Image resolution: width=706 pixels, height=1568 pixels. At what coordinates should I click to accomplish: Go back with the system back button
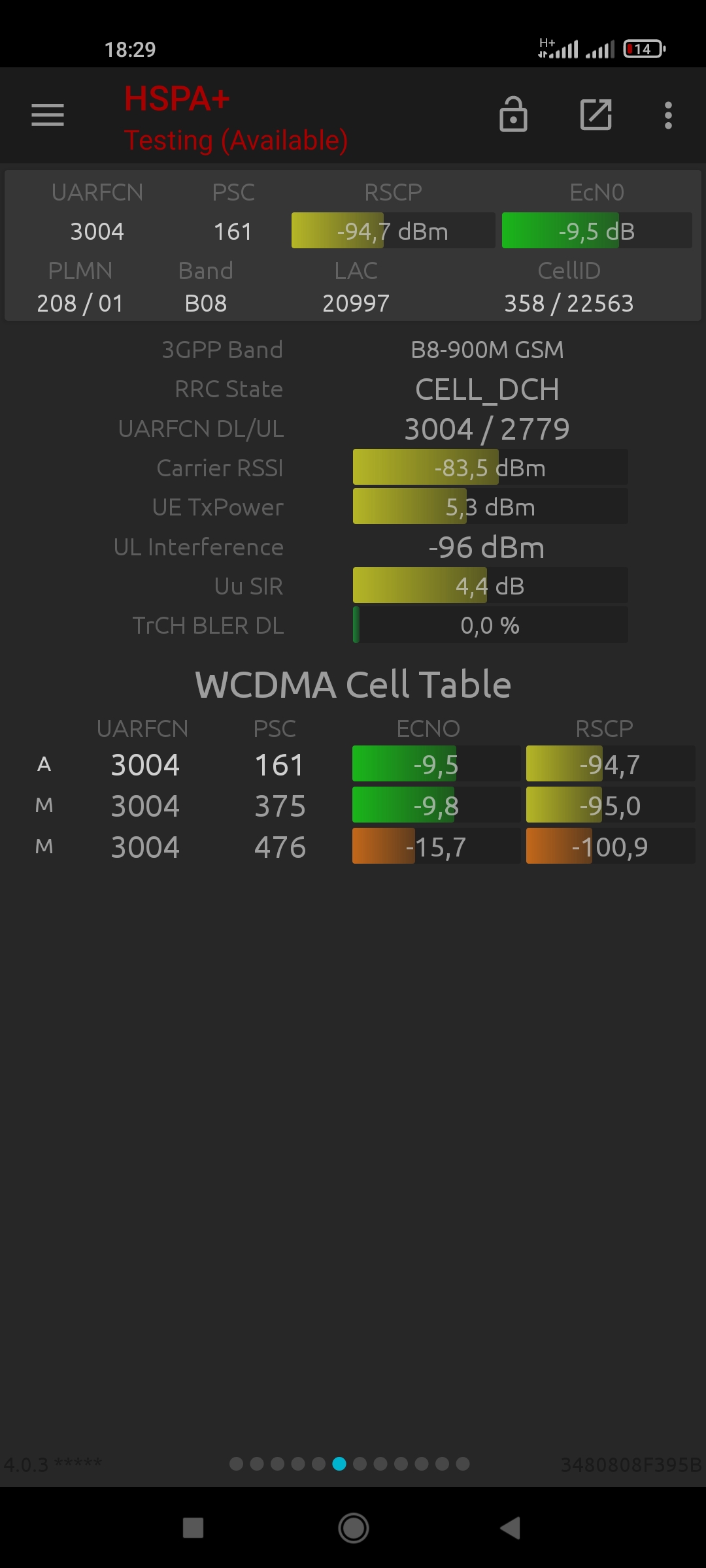[511, 1528]
